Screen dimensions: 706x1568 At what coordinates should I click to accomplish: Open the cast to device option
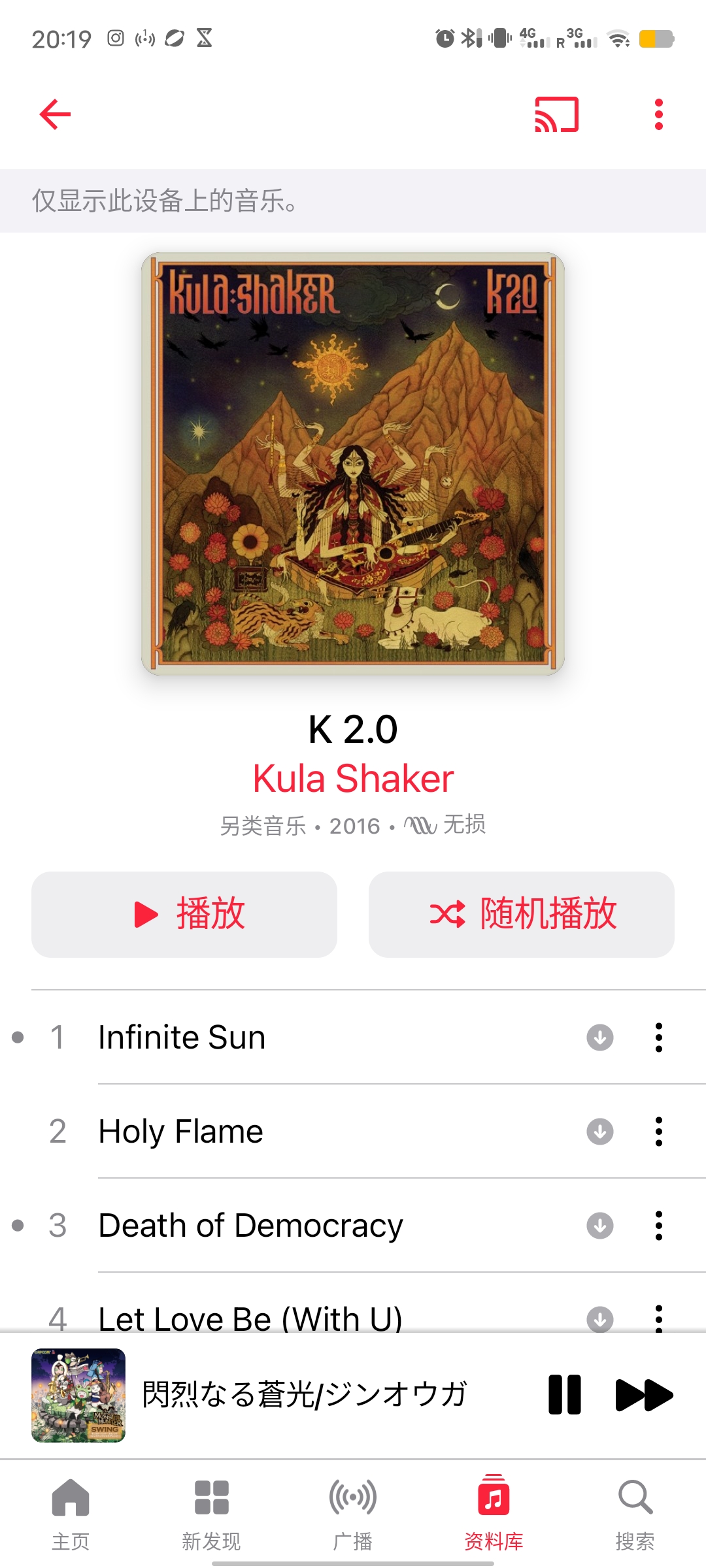click(x=556, y=115)
